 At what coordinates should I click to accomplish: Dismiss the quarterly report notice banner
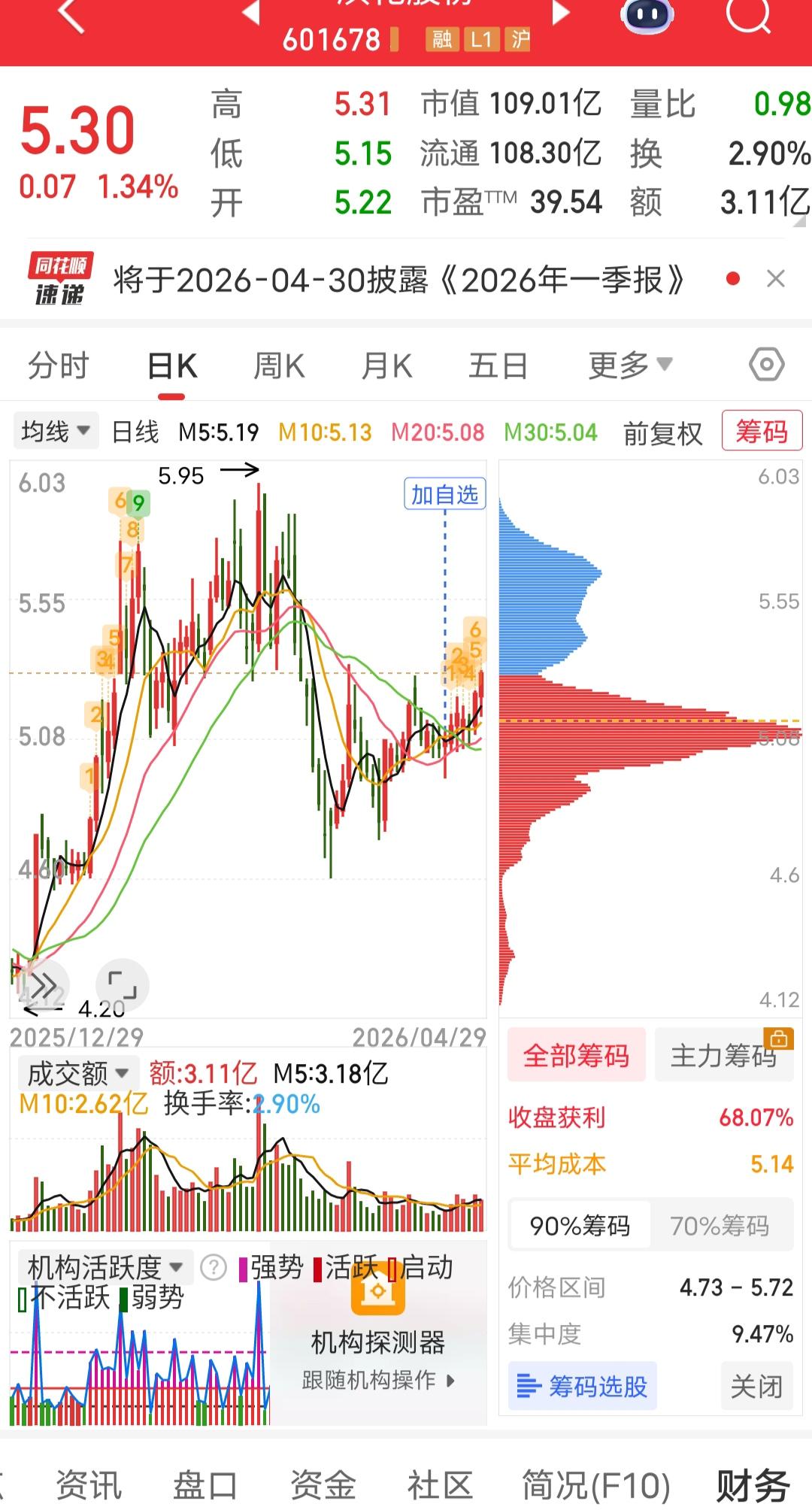point(777,279)
